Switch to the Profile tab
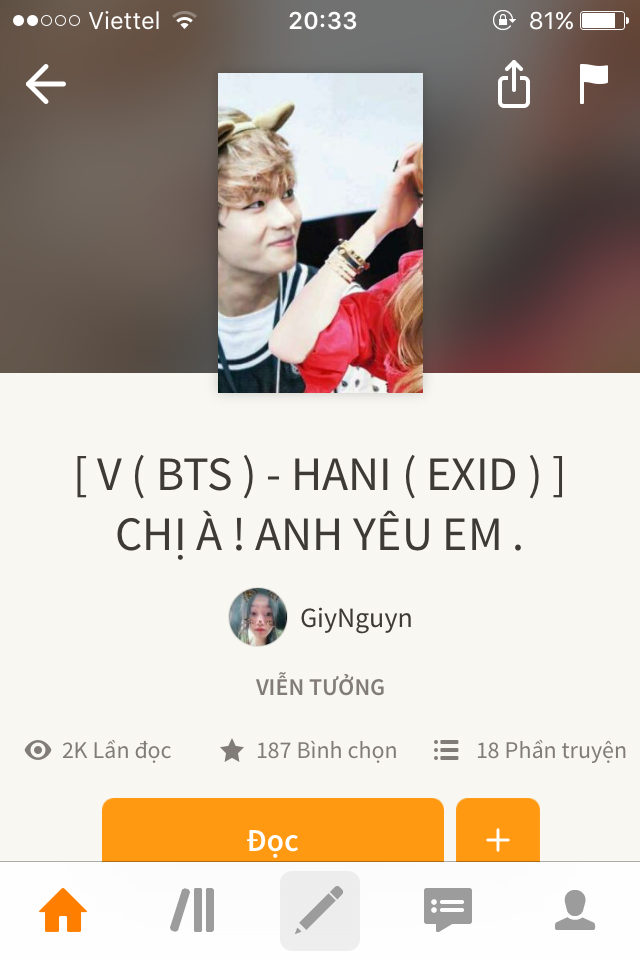The height and width of the screenshot is (960, 640). [x=575, y=910]
